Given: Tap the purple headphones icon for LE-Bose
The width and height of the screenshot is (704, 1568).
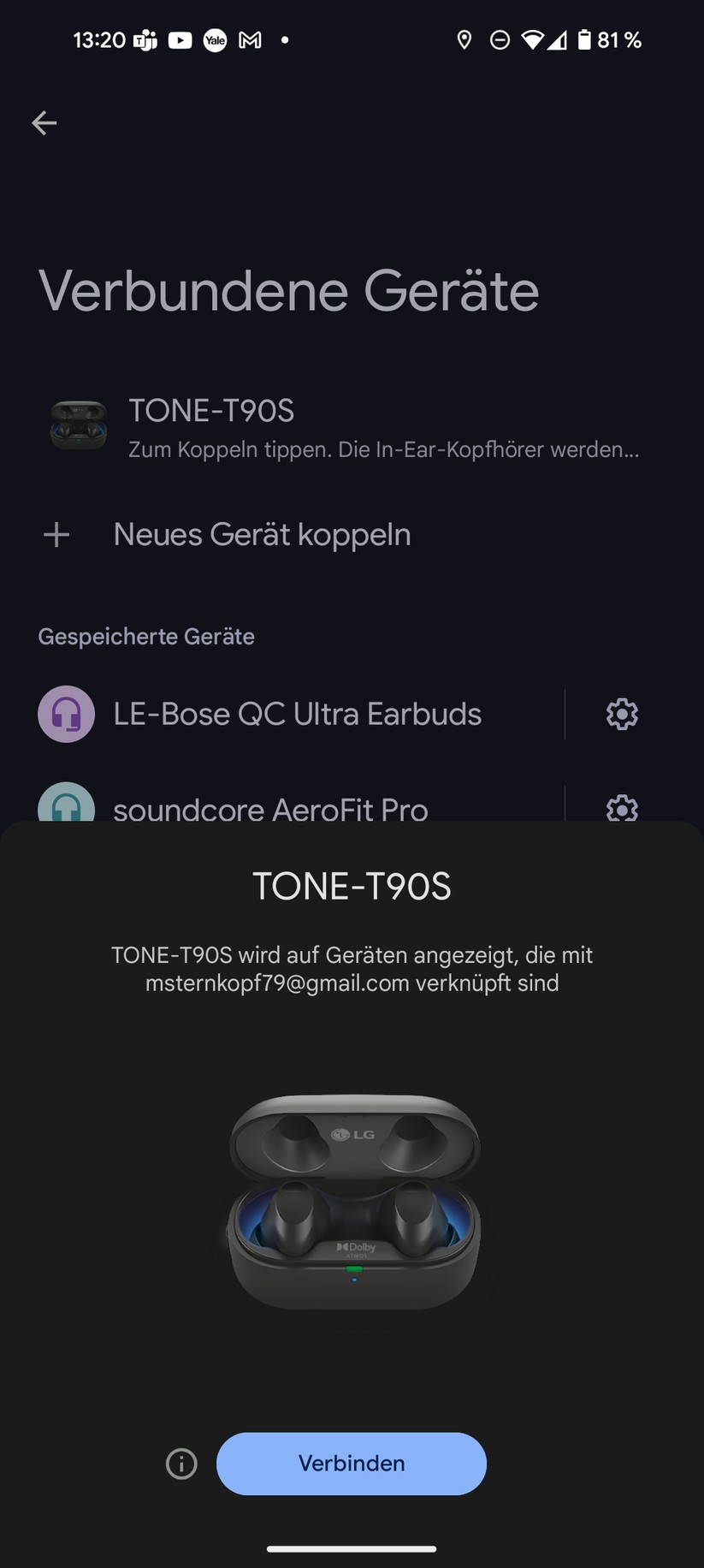Looking at the screenshot, I should pos(66,713).
